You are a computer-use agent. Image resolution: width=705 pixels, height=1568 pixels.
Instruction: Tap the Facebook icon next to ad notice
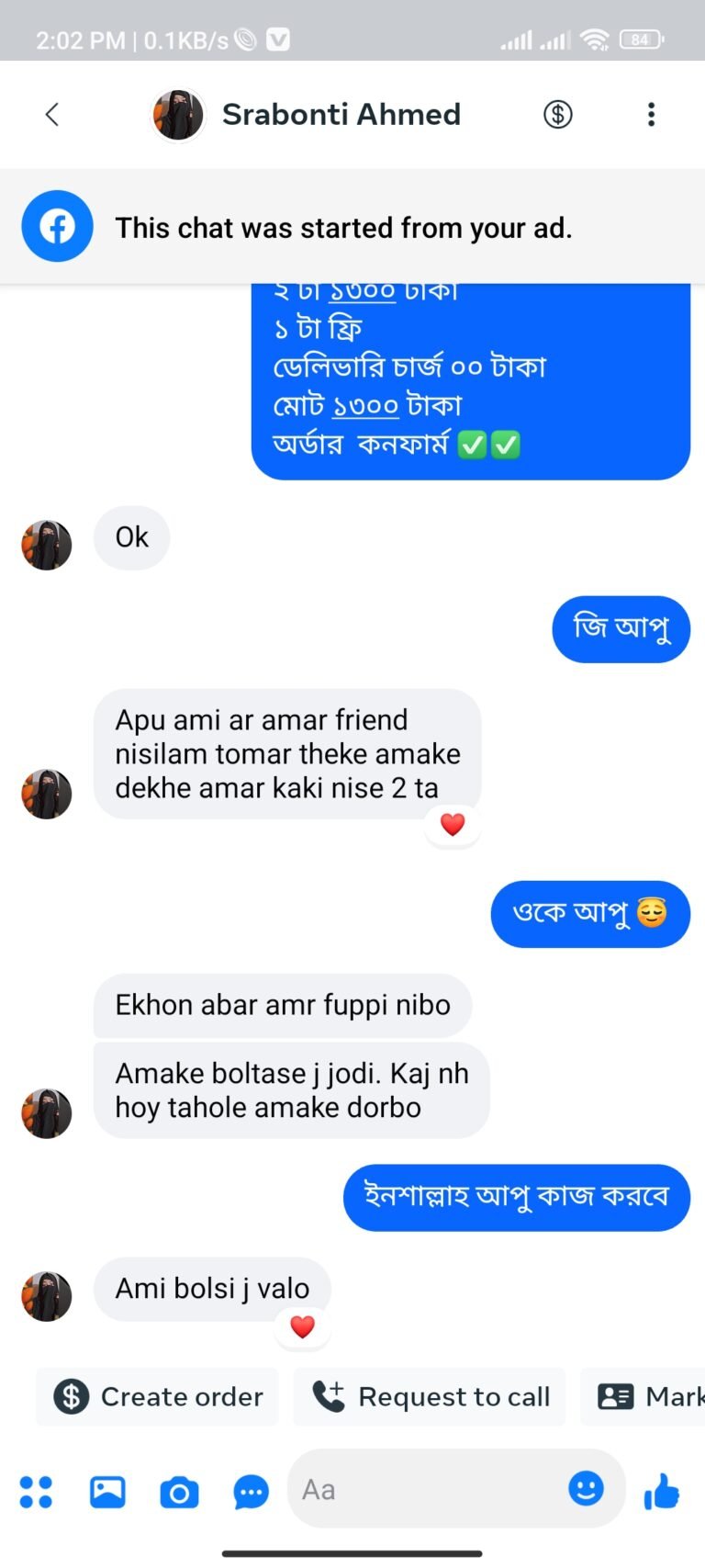coord(57,226)
